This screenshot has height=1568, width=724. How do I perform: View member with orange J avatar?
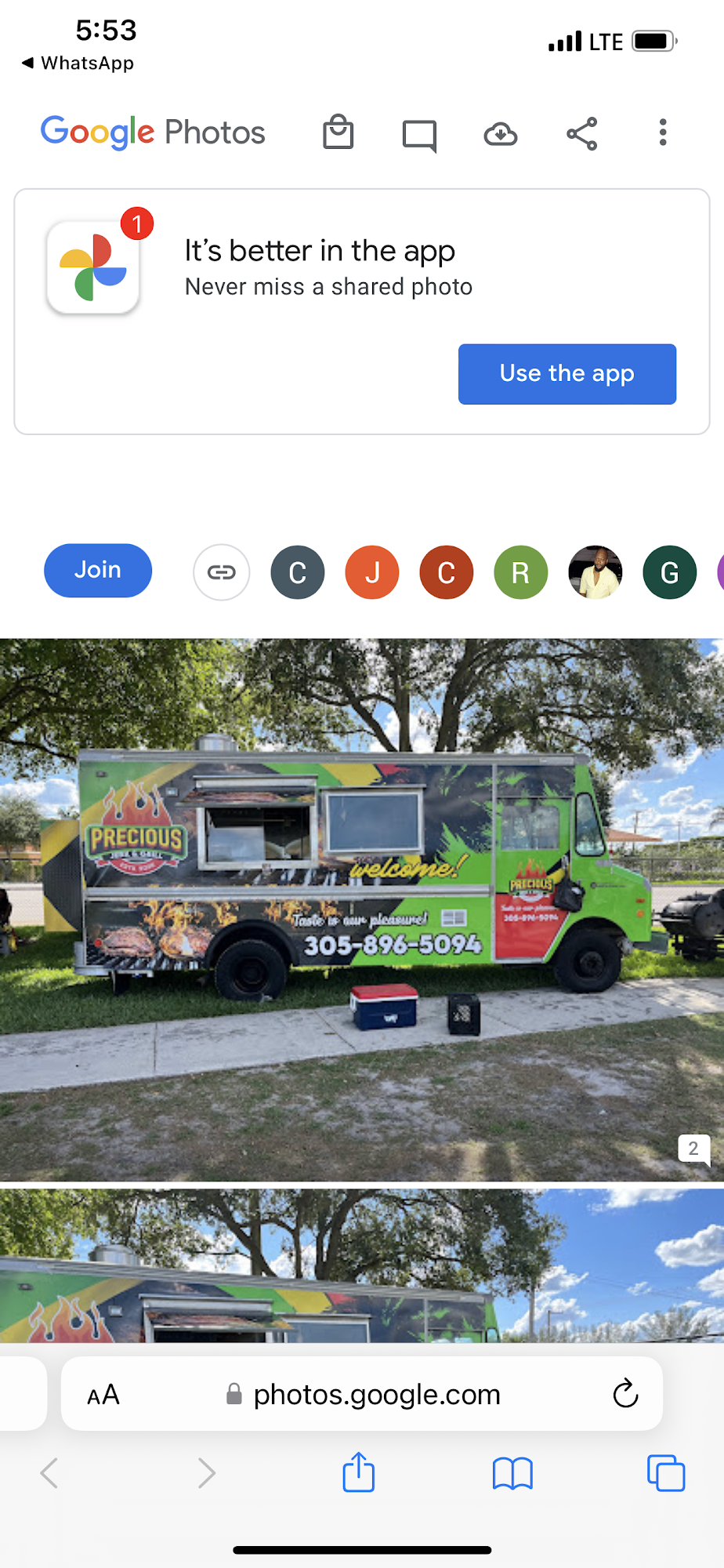372,572
